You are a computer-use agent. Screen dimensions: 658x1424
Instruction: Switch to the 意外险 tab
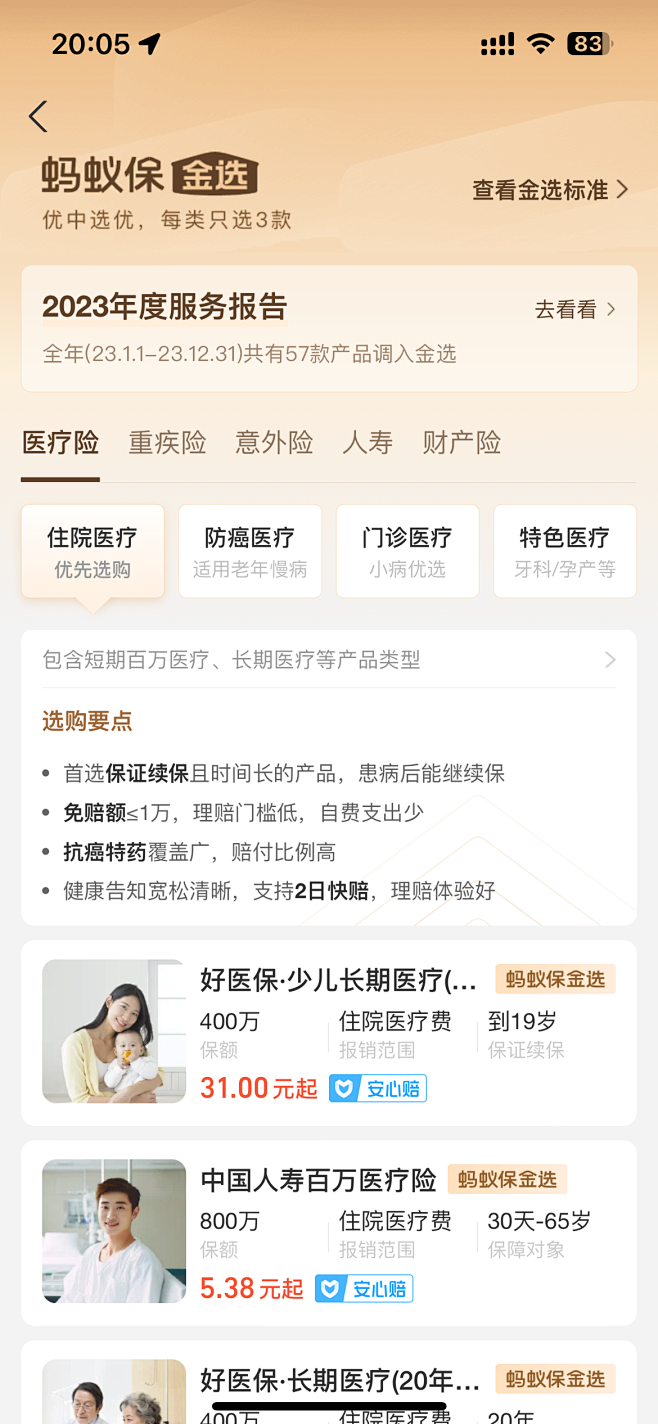click(x=274, y=443)
